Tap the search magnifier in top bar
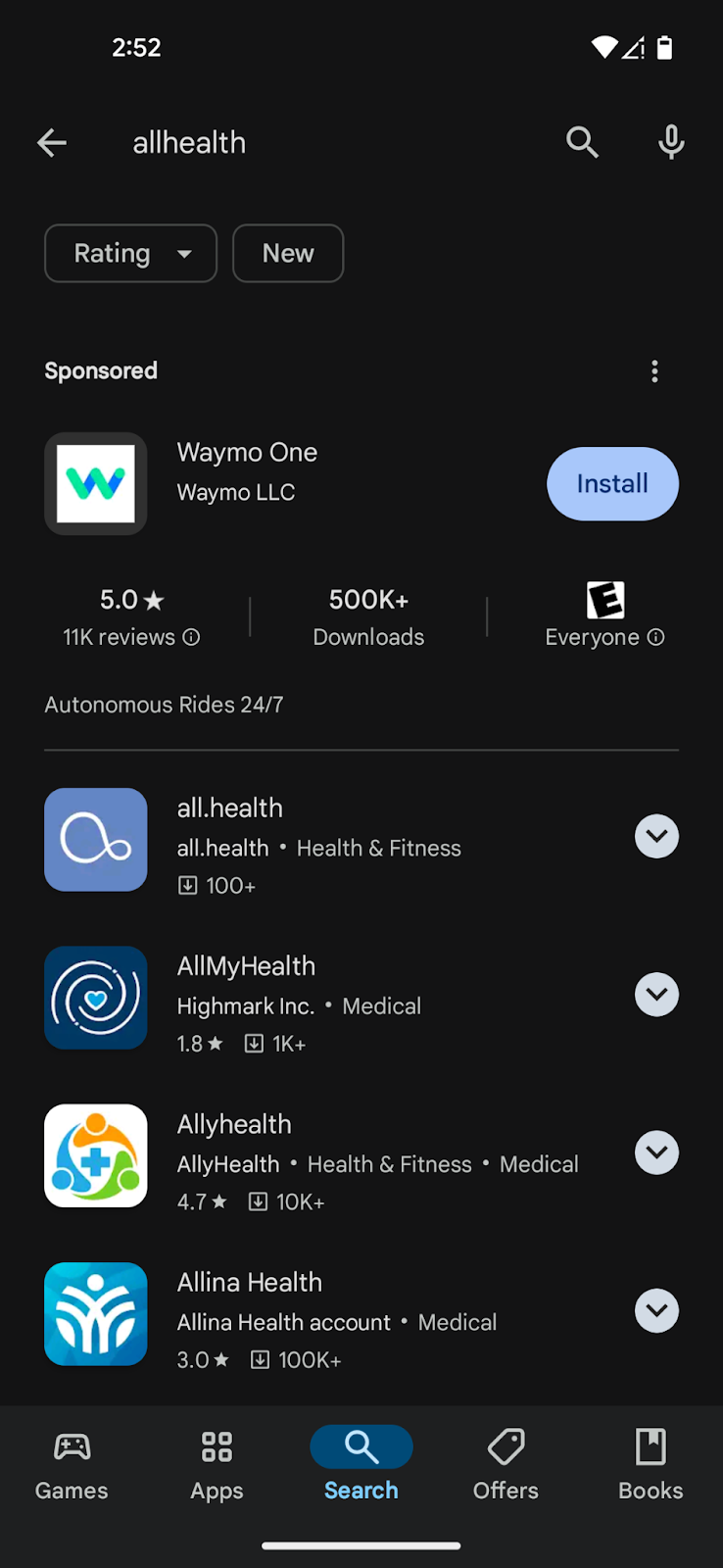Screen dimensions: 723x1568 [582, 143]
